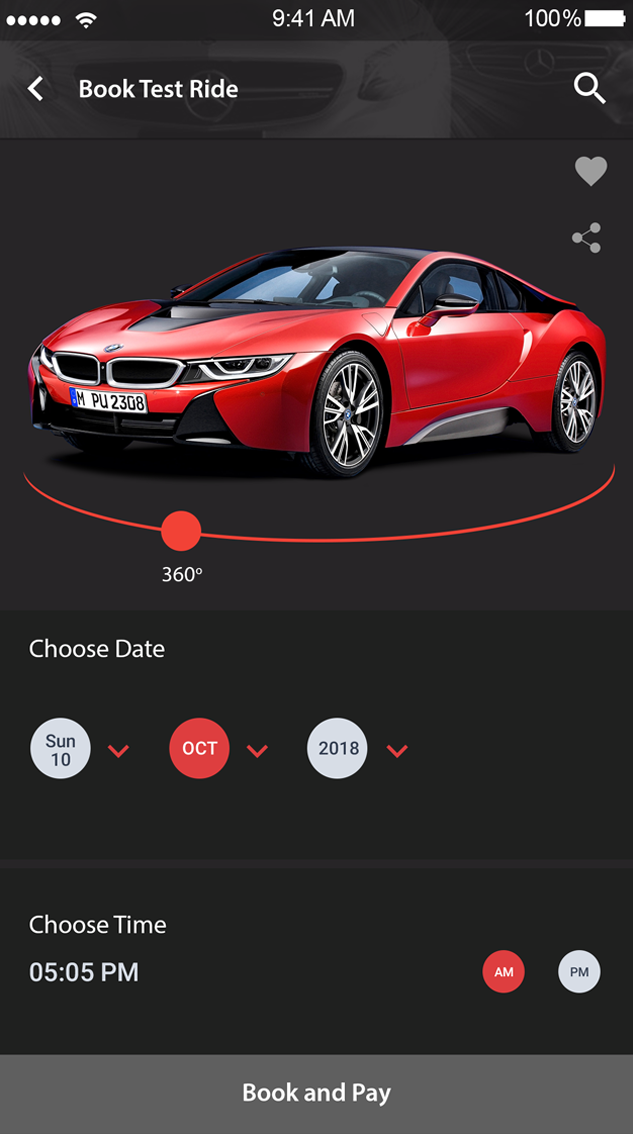Expand the month dropdown chevron
The height and width of the screenshot is (1134, 633).
coord(257,750)
